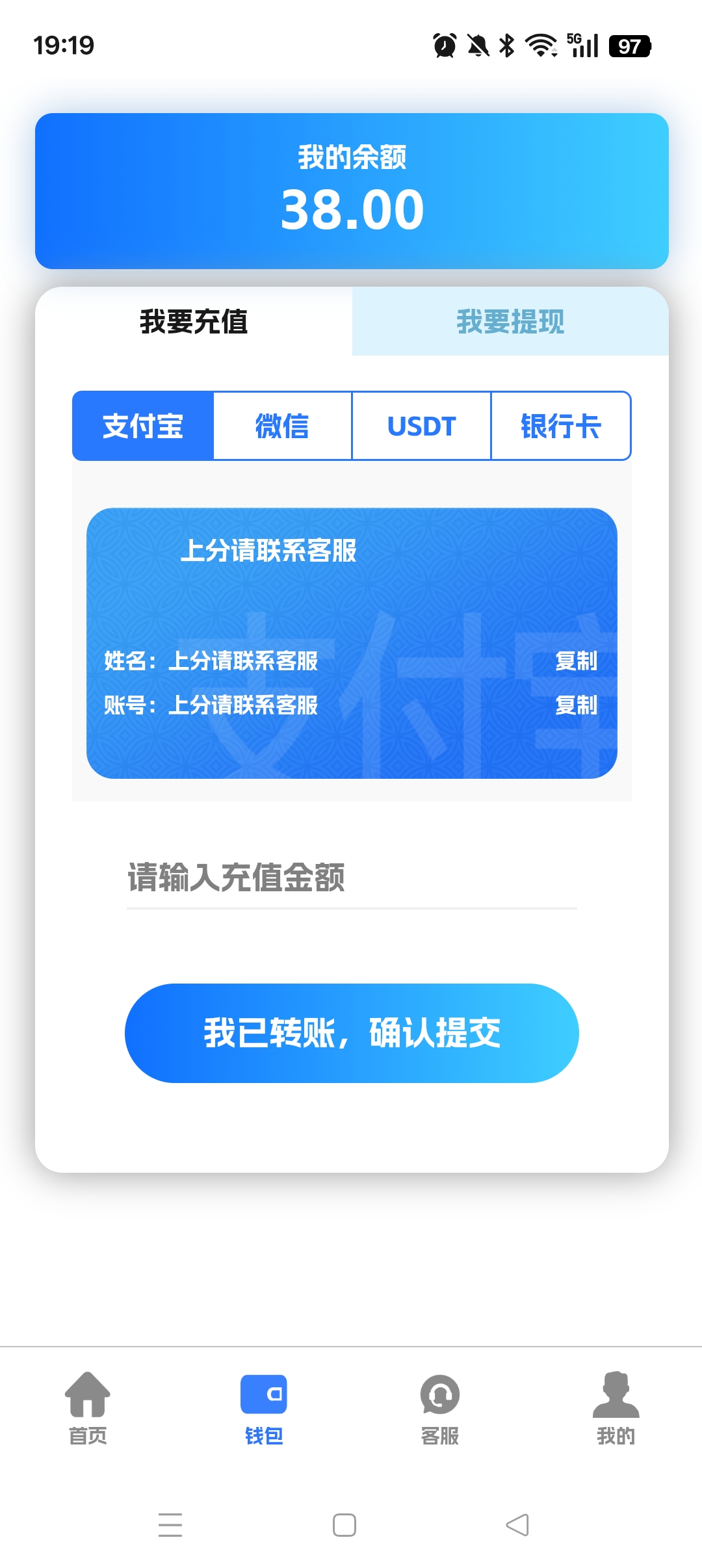
Task: Select the 我要充值 tab
Action: 194,322
